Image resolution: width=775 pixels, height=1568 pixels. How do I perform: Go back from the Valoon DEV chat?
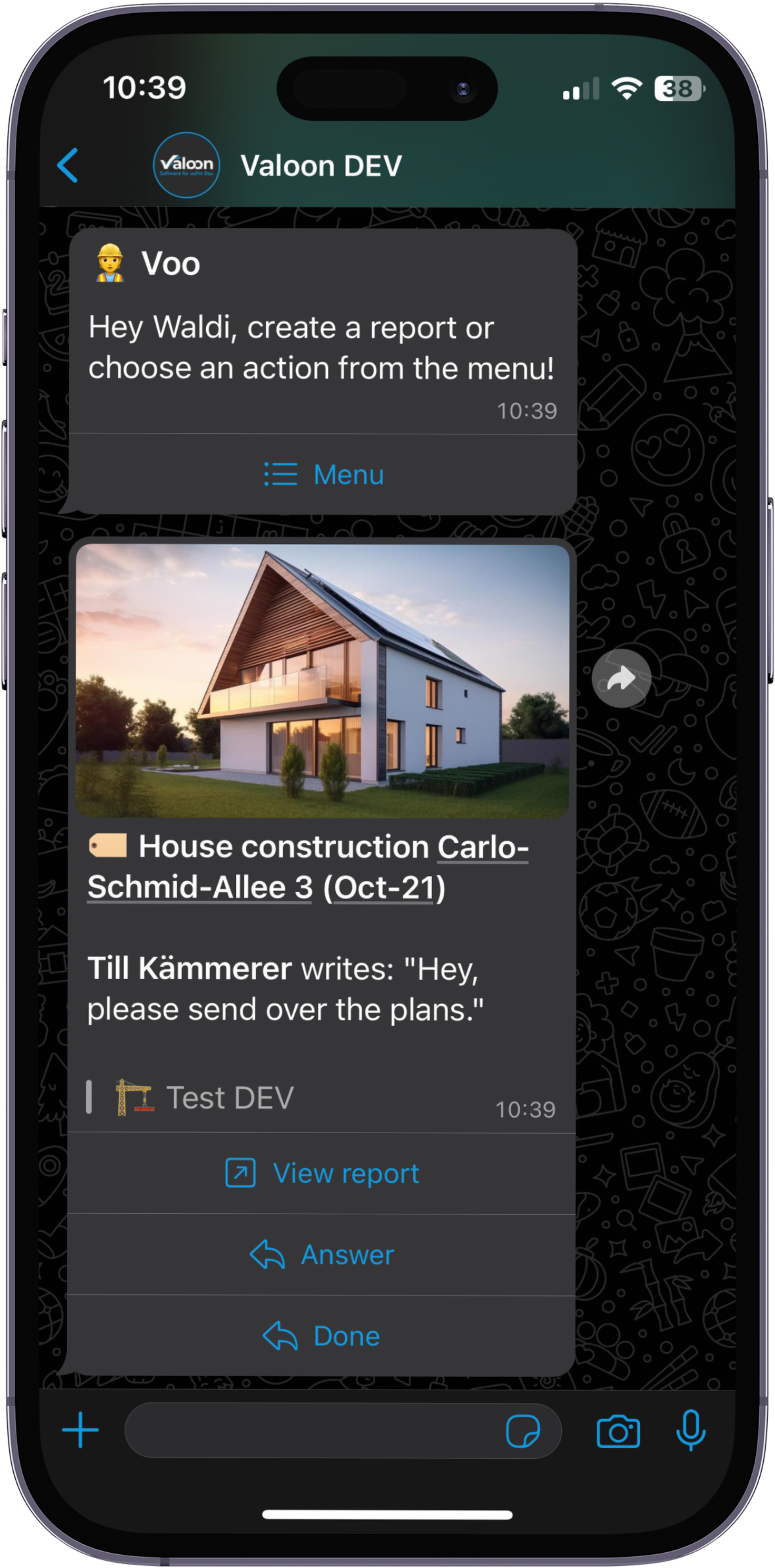(67, 165)
